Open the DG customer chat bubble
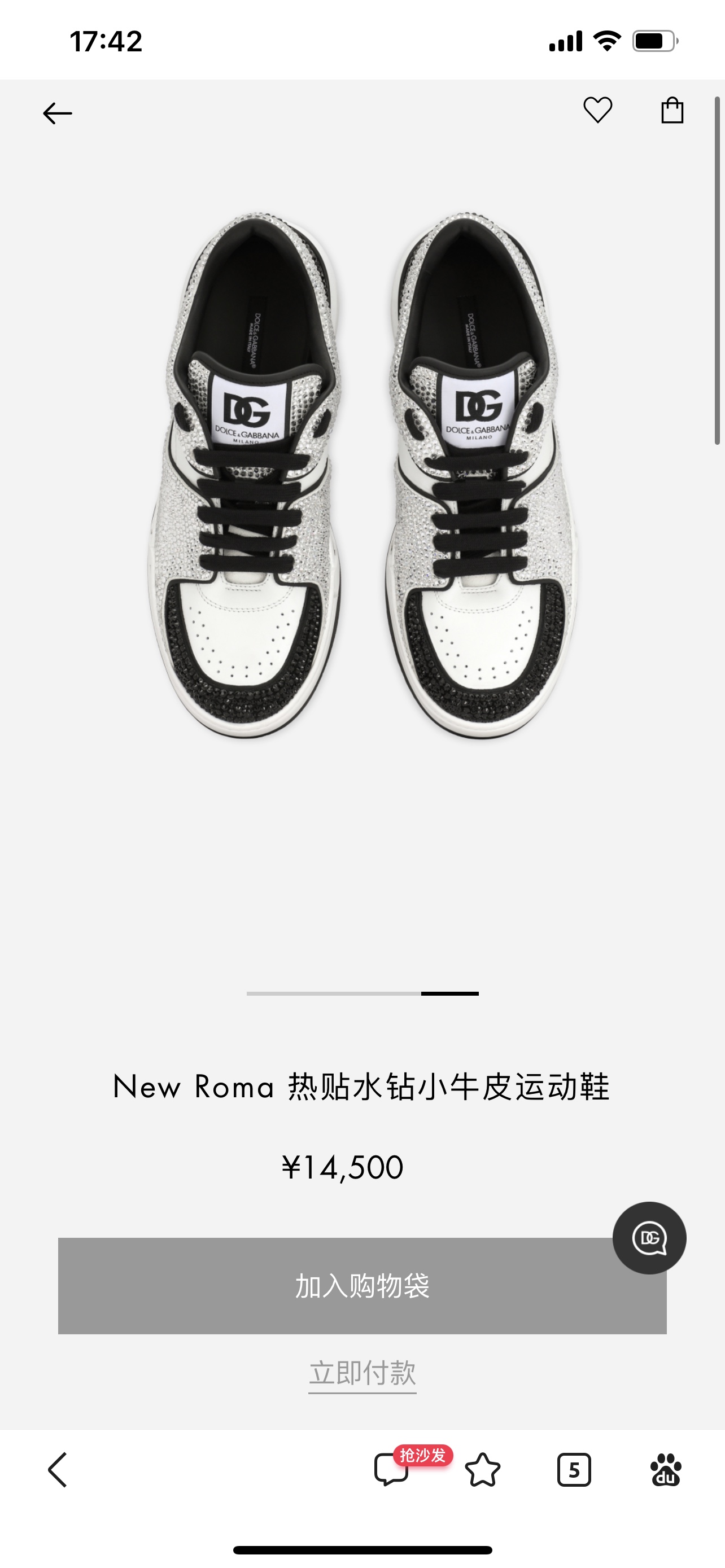The height and width of the screenshot is (1568, 725). click(x=649, y=1237)
